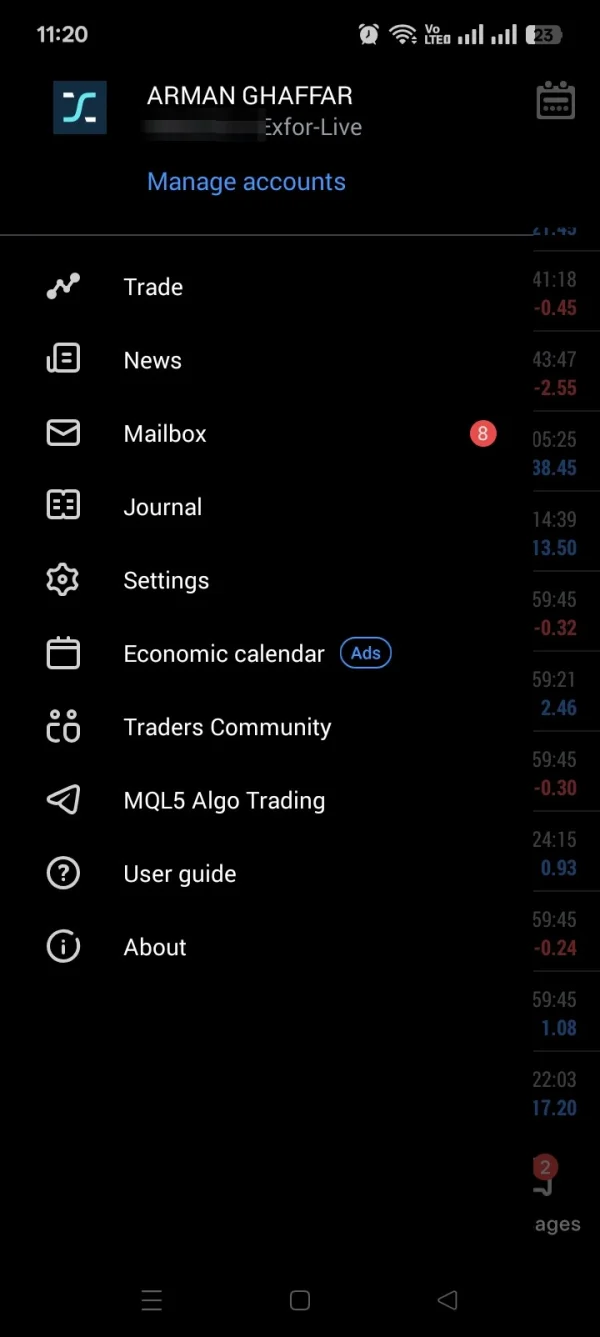Open Manage accounts
The height and width of the screenshot is (1337, 600).
pos(246,182)
